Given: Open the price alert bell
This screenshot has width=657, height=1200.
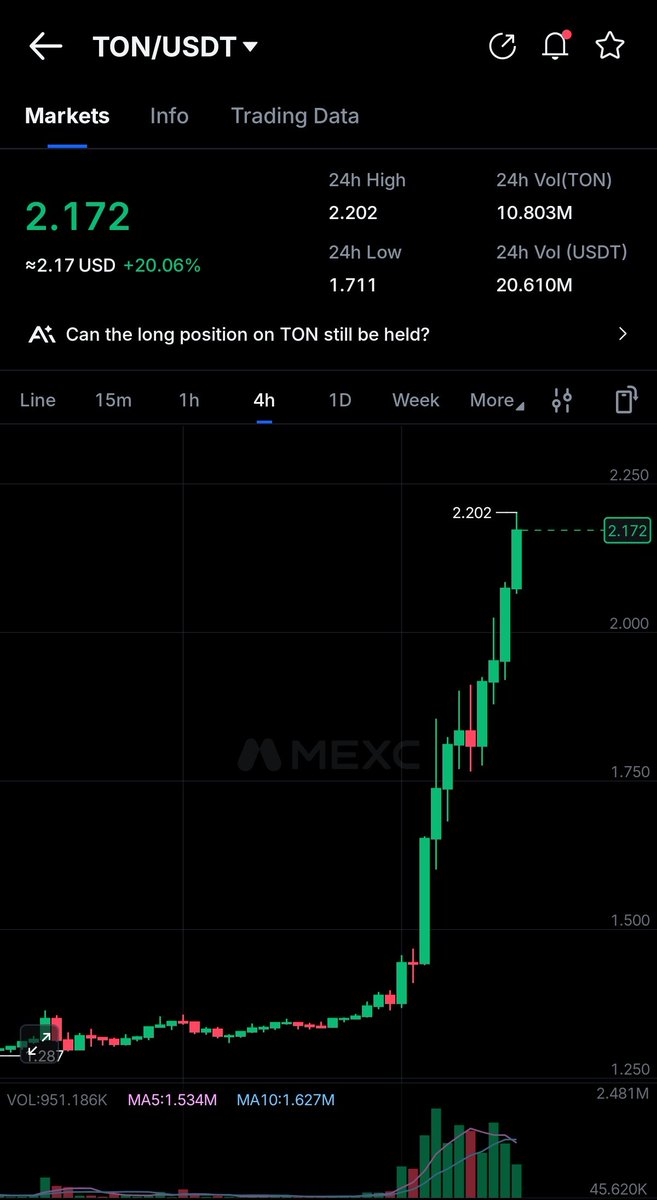Looking at the screenshot, I should (555, 46).
